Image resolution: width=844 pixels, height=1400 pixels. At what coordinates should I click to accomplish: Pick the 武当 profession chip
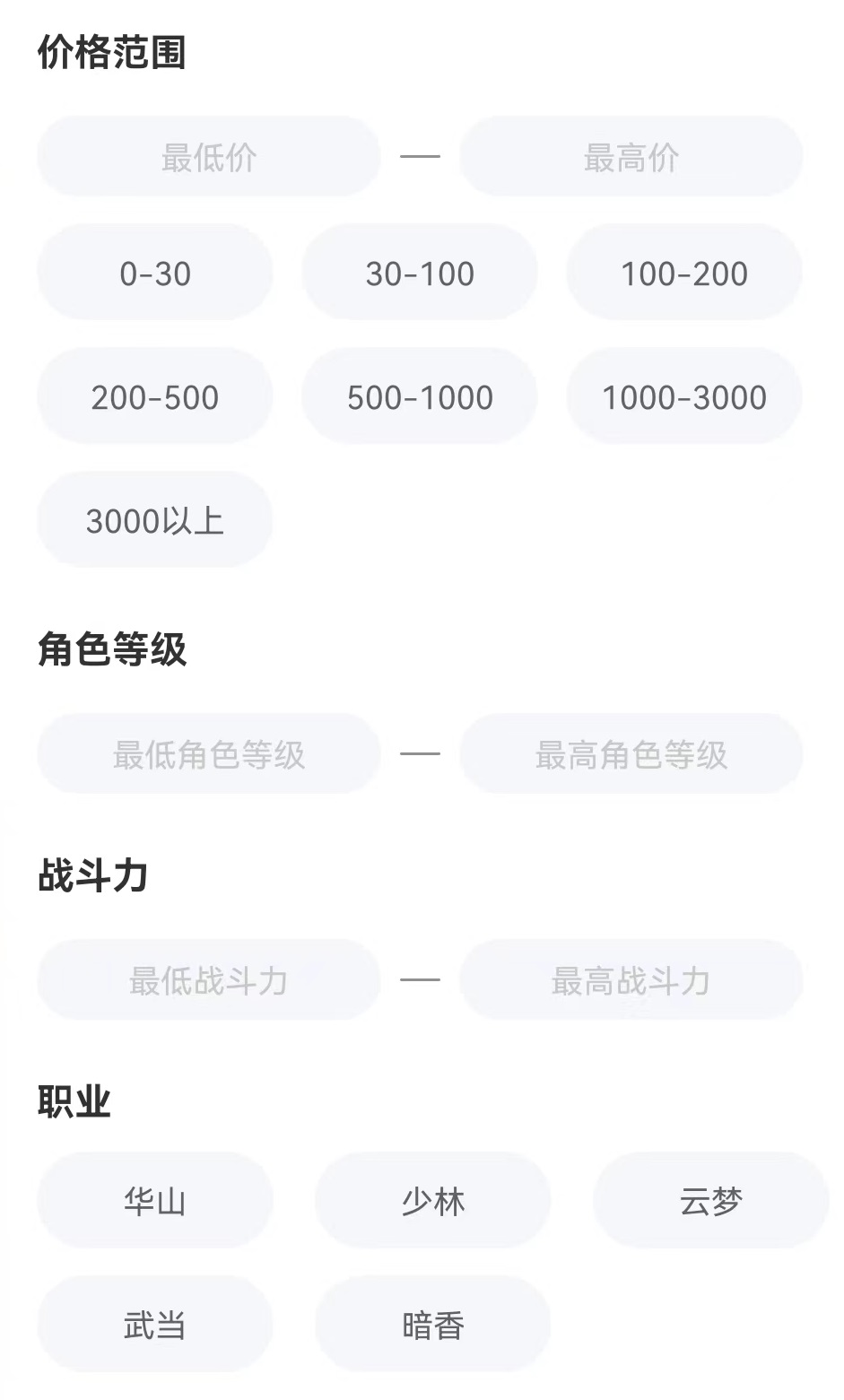coord(155,1324)
